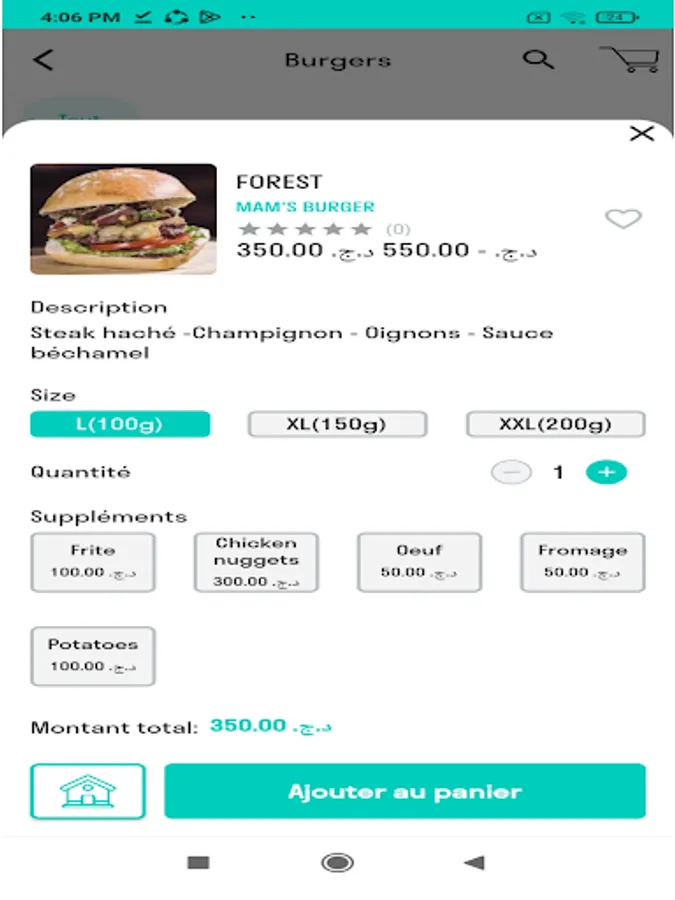
Task: Decrease quantity with the minus button
Action: [511, 472]
